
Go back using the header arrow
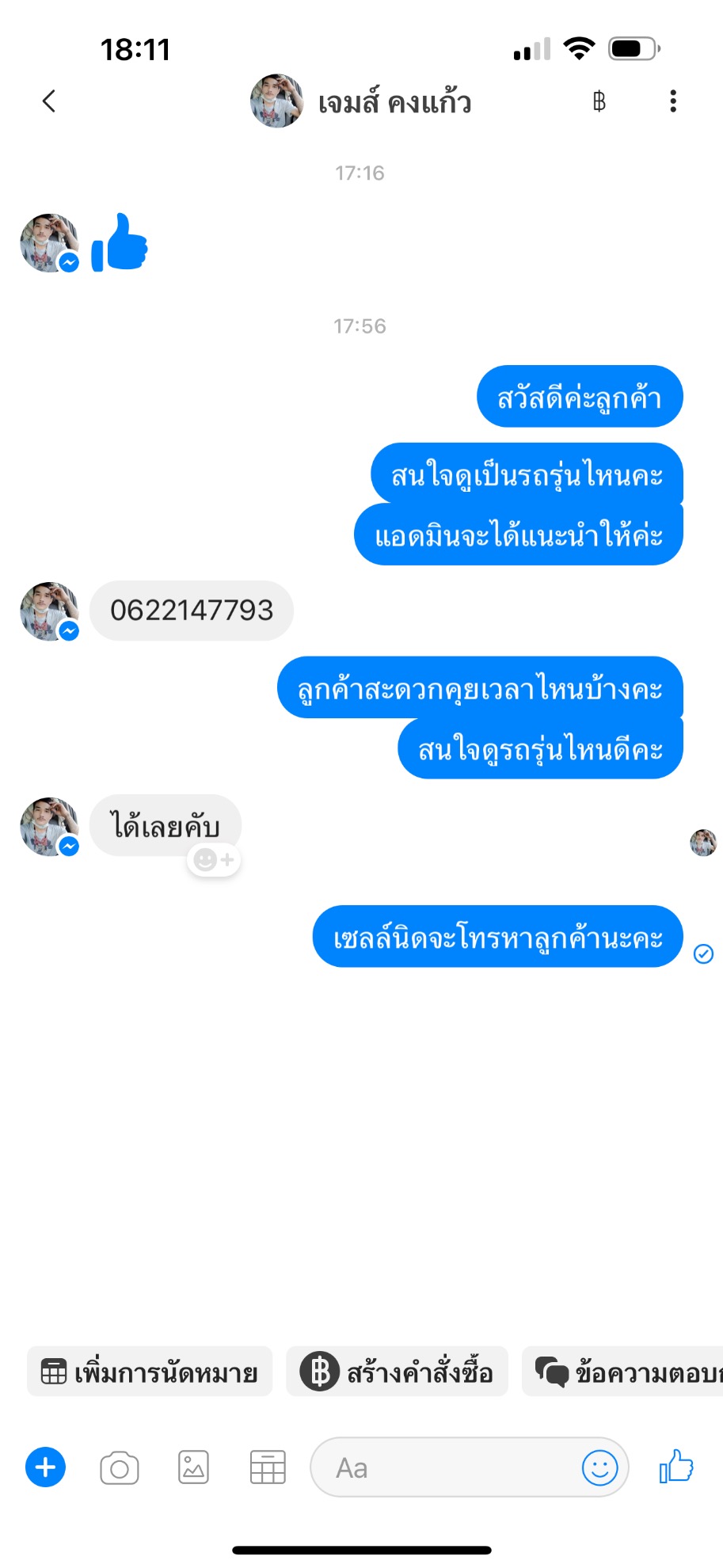pos(49,101)
